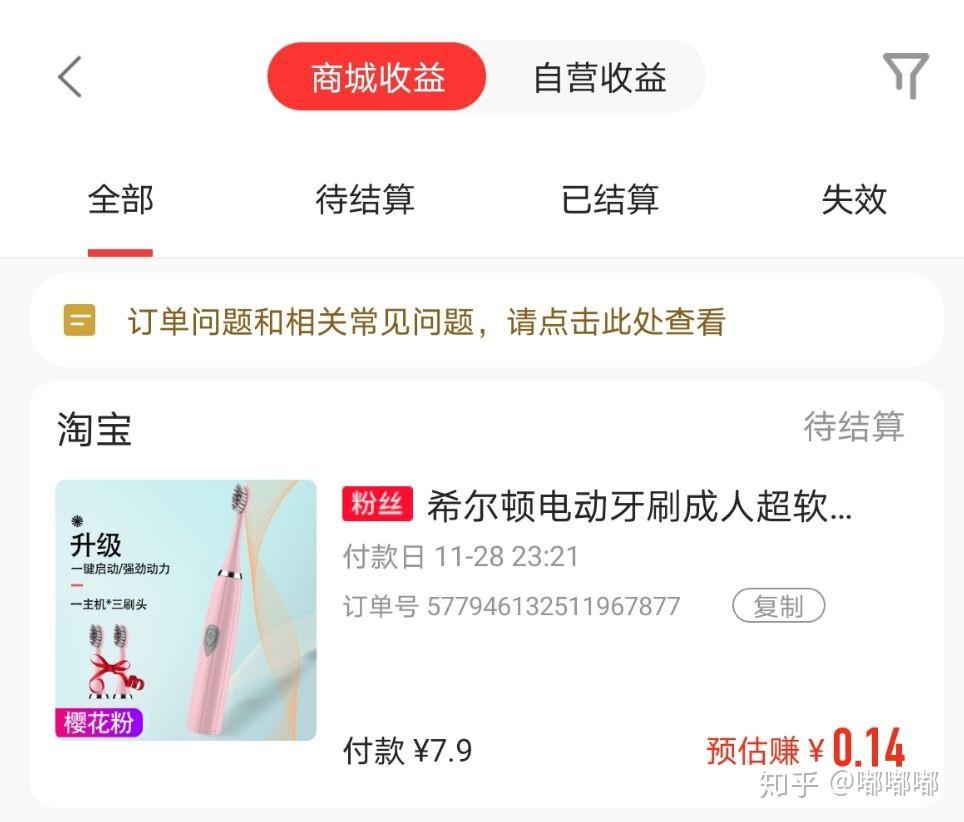Switch to the 待结算 tab
Screen dimensions: 964x822
(364, 199)
